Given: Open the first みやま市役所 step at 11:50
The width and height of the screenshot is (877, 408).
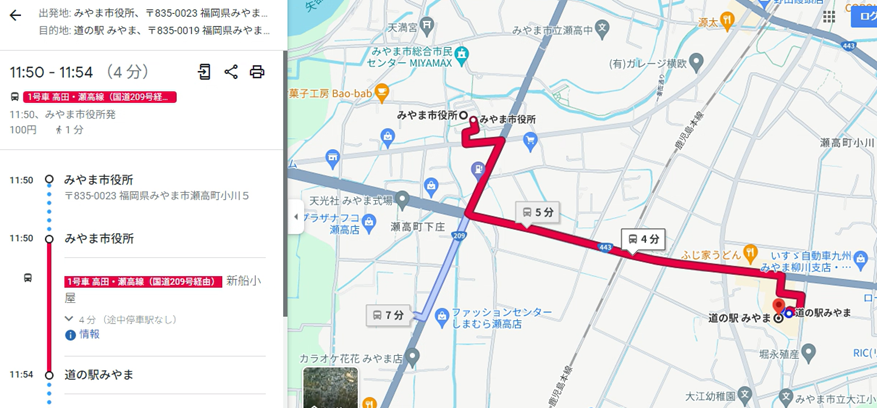Looking at the screenshot, I should 98,179.
